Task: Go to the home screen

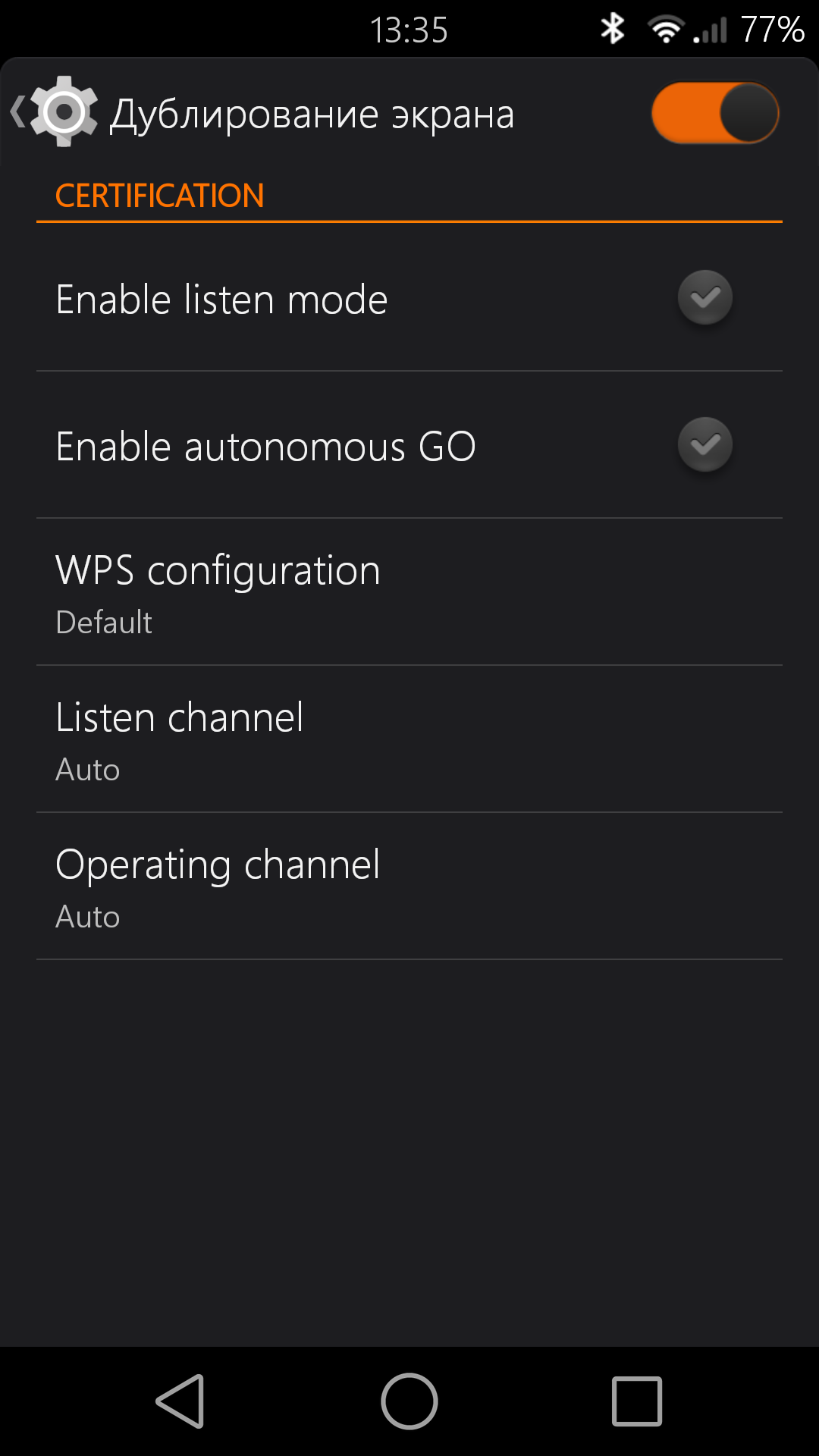Action: tap(409, 1401)
